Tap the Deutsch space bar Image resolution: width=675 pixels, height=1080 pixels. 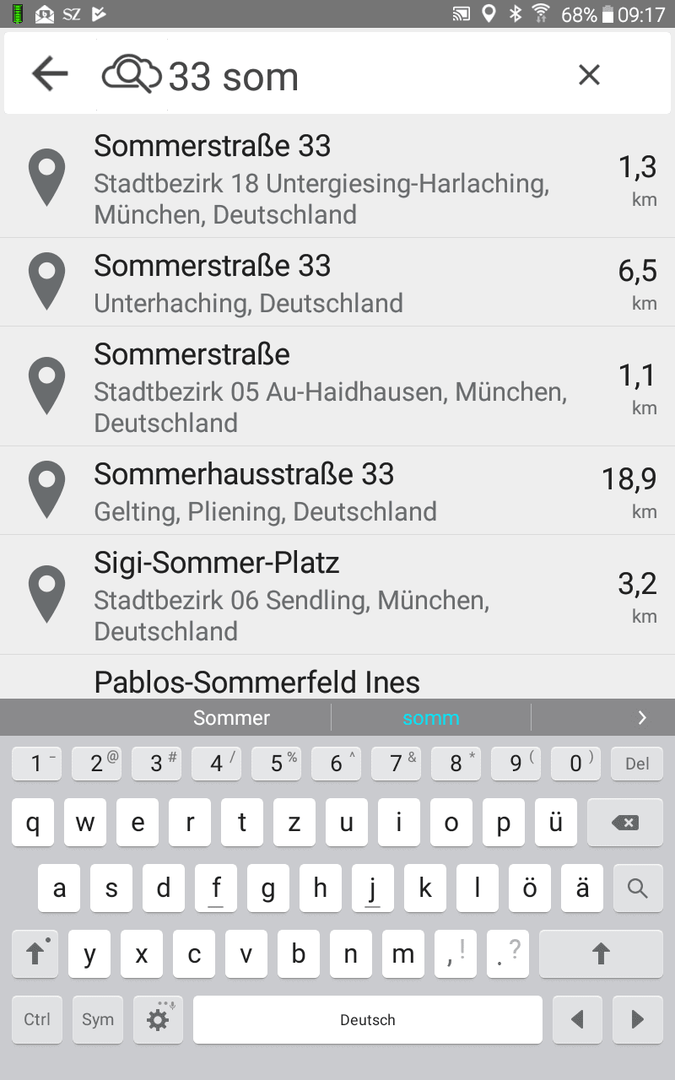(x=367, y=1019)
